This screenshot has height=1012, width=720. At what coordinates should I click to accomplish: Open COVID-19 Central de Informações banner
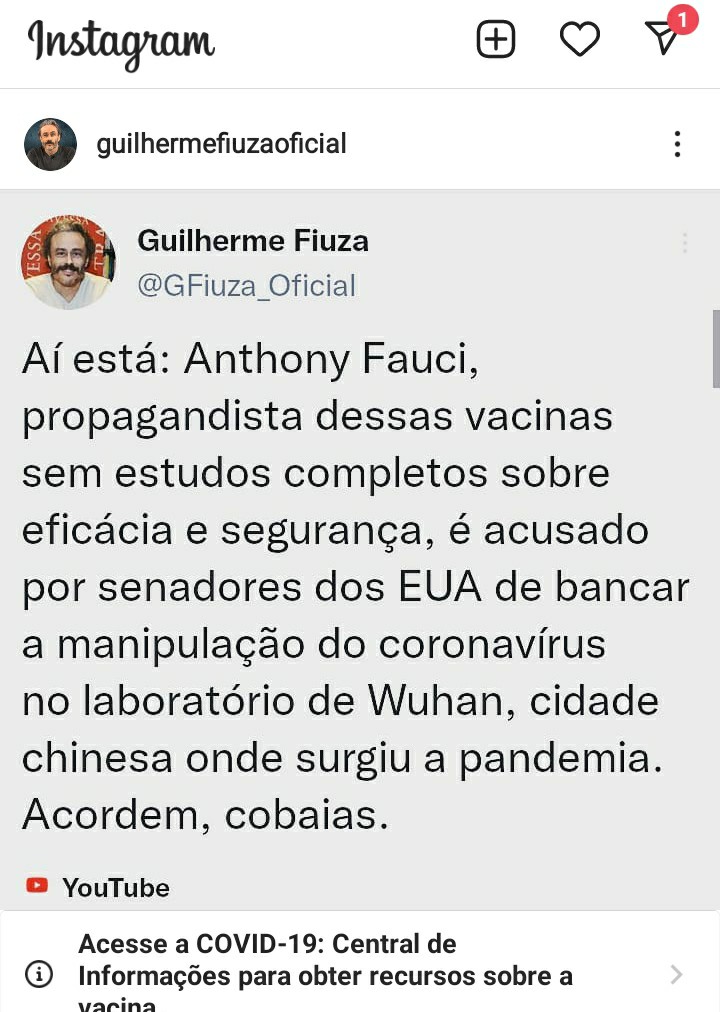[x=359, y=972]
